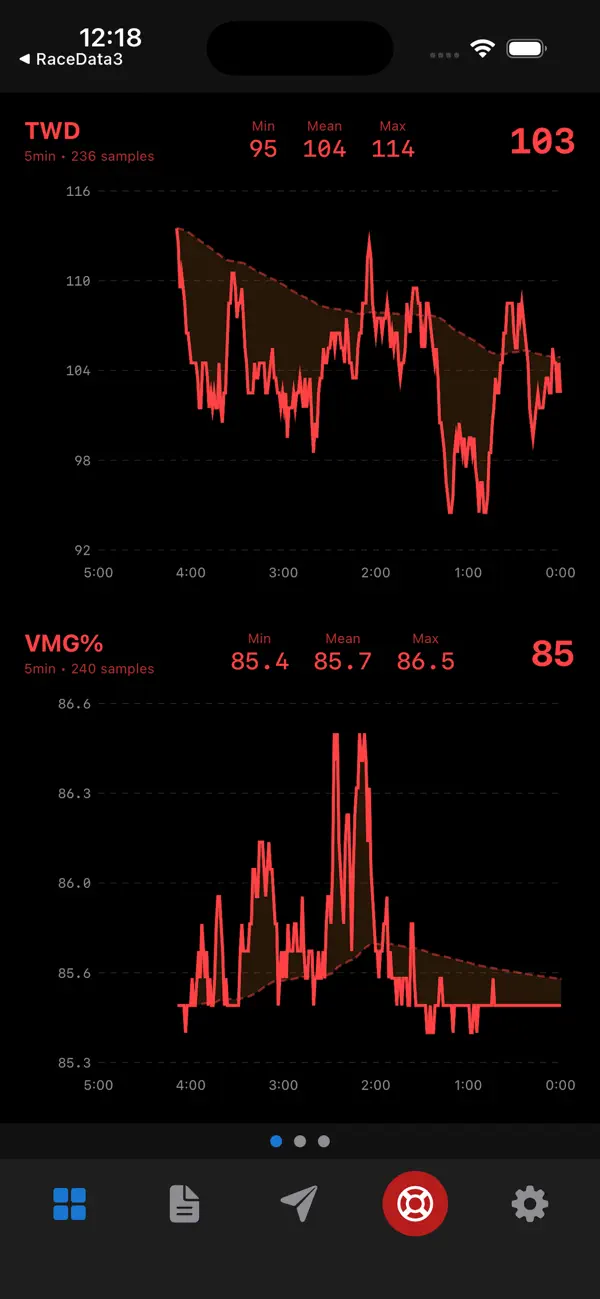Open the TWD chart card
Image resolution: width=600 pixels, height=1299 pixels.
click(x=300, y=350)
